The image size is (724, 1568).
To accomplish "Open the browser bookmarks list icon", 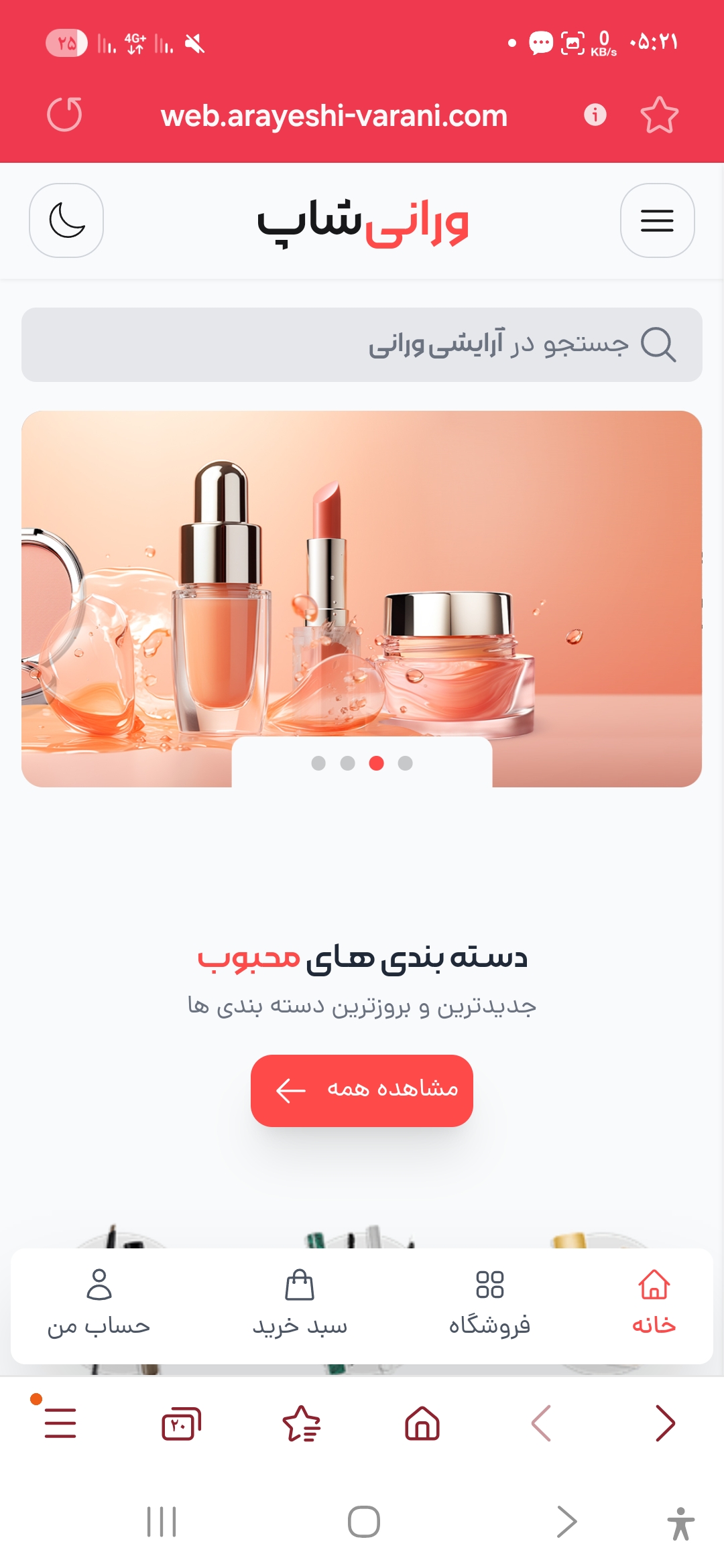I will (x=302, y=1423).
